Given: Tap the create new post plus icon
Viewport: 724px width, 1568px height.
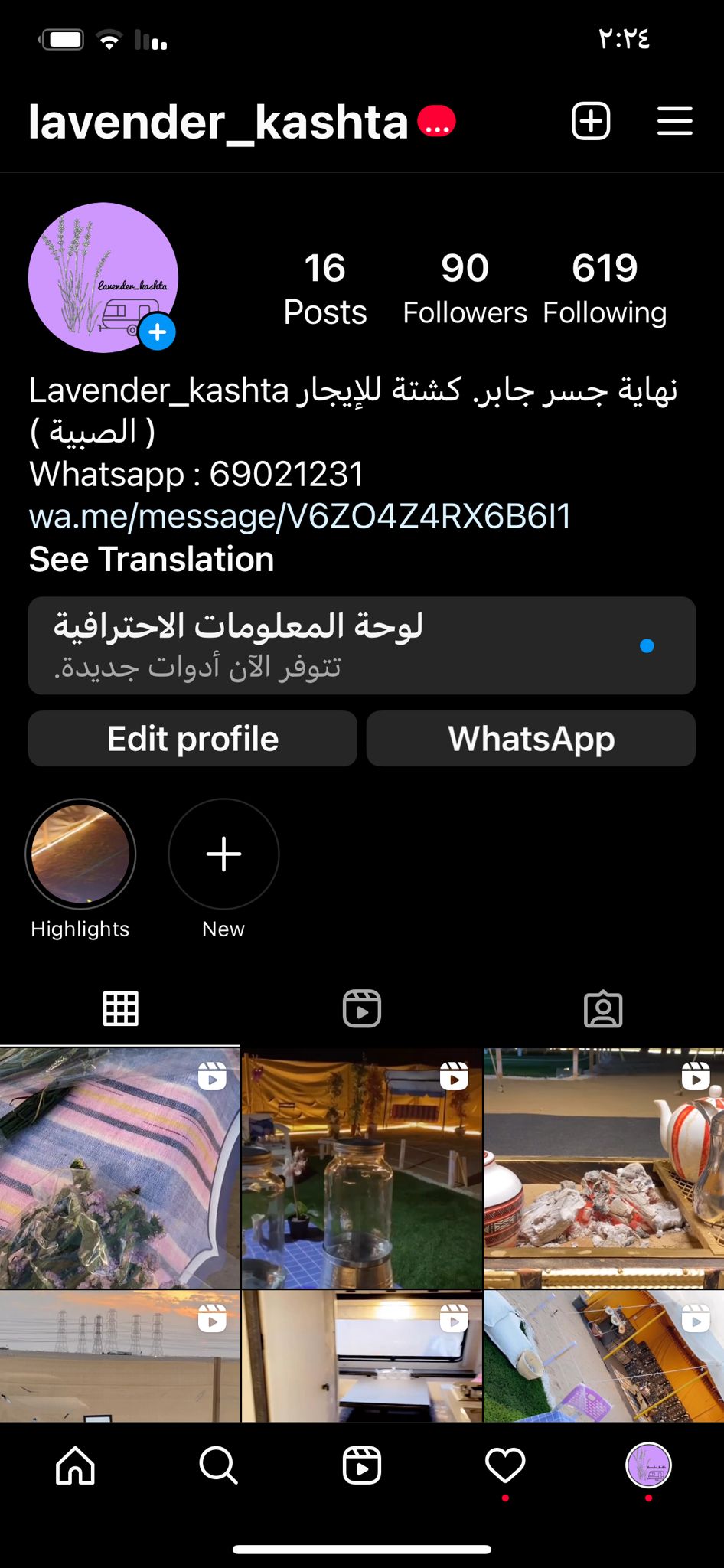Looking at the screenshot, I should [x=591, y=121].
